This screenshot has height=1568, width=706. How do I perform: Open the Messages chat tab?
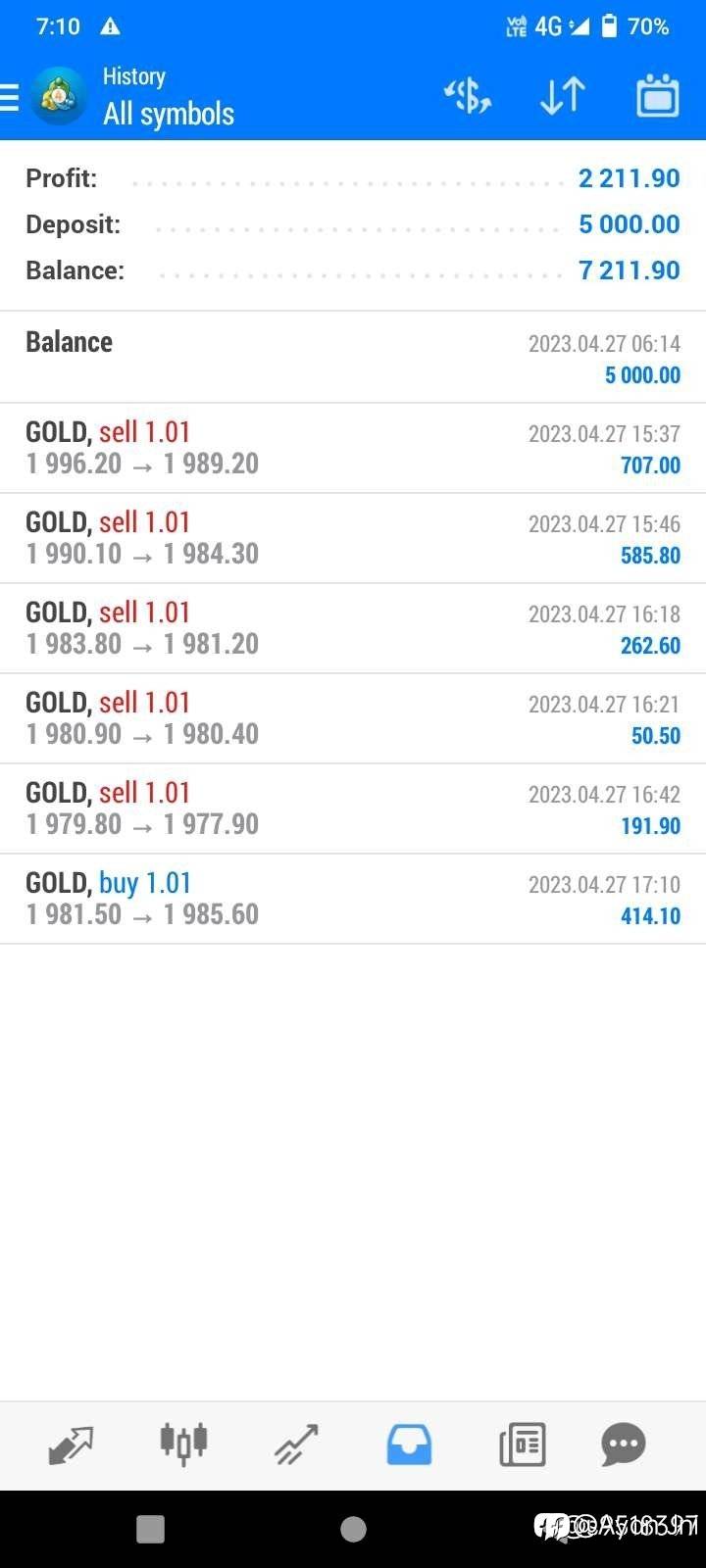623,1445
